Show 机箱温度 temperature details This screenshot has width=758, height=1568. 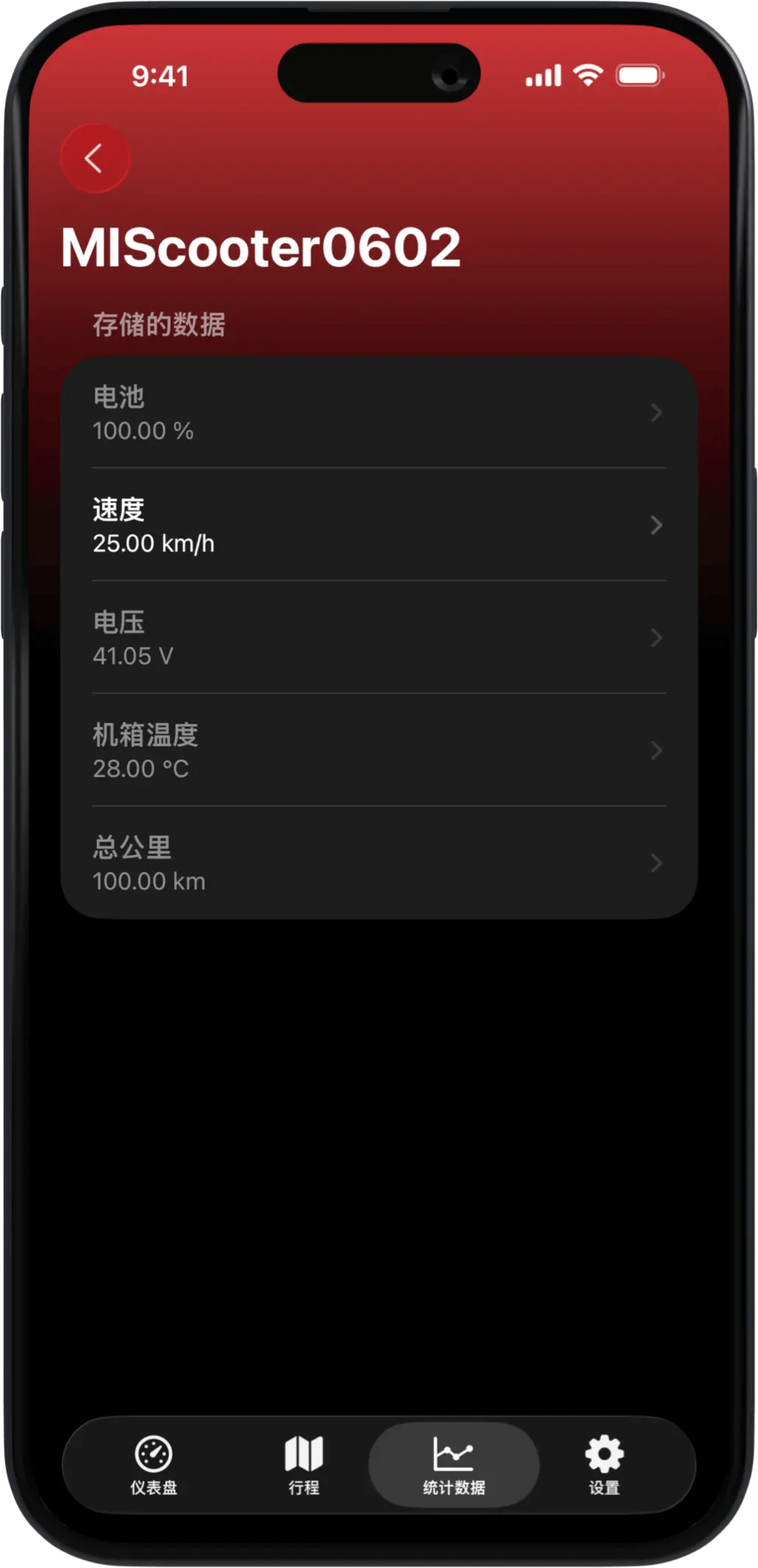pyautogui.click(x=378, y=751)
